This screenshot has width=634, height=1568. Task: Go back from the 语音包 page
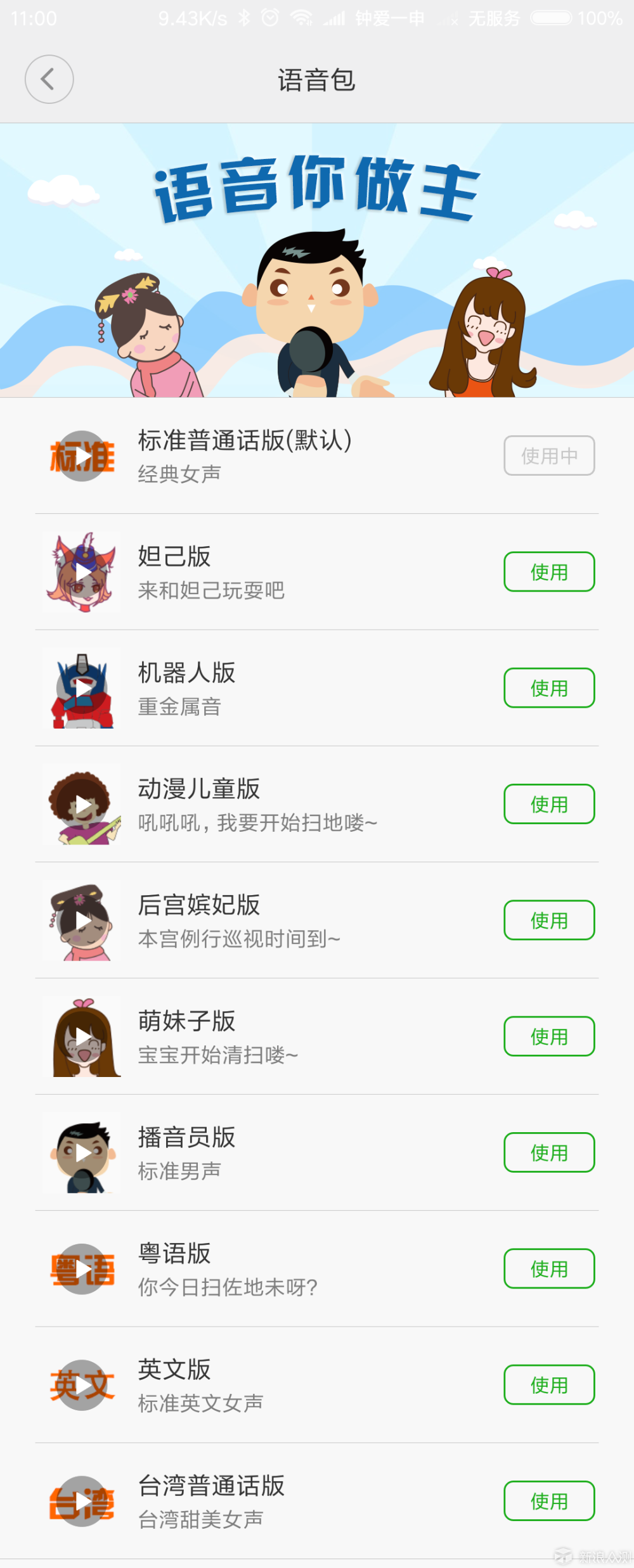(49, 79)
